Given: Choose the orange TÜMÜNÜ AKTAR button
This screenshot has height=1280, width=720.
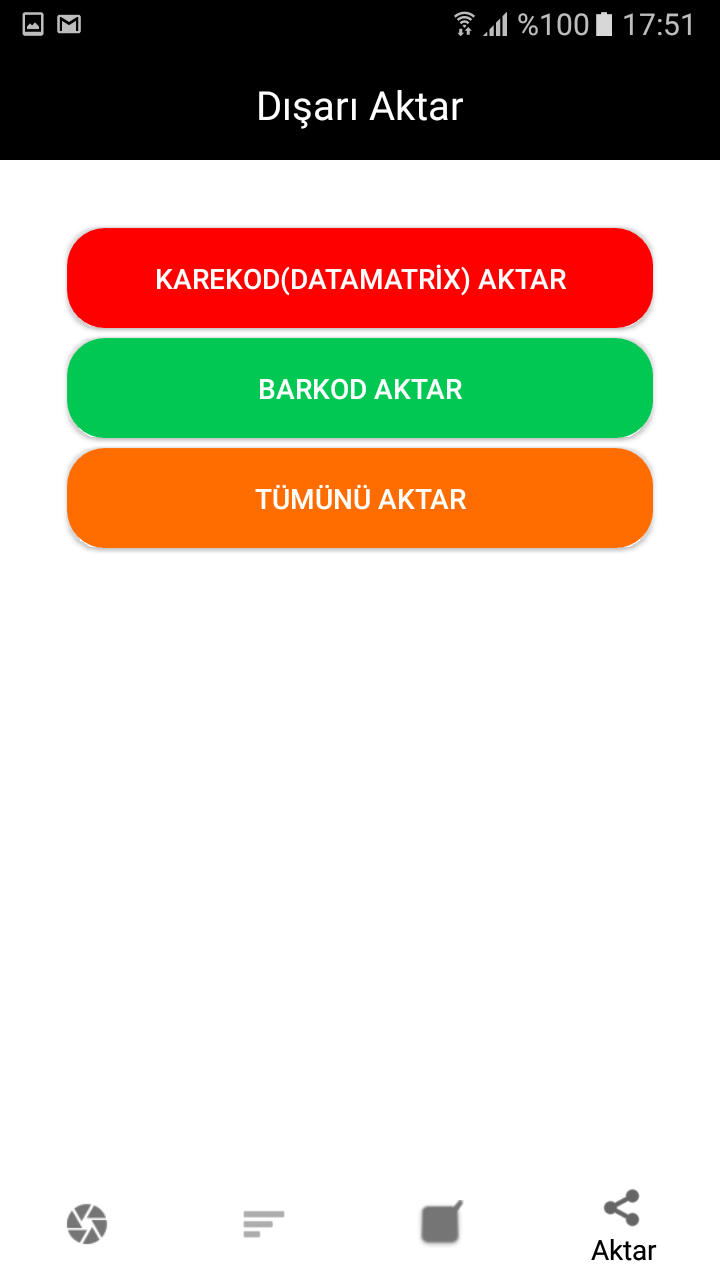Looking at the screenshot, I should coord(360,498).
